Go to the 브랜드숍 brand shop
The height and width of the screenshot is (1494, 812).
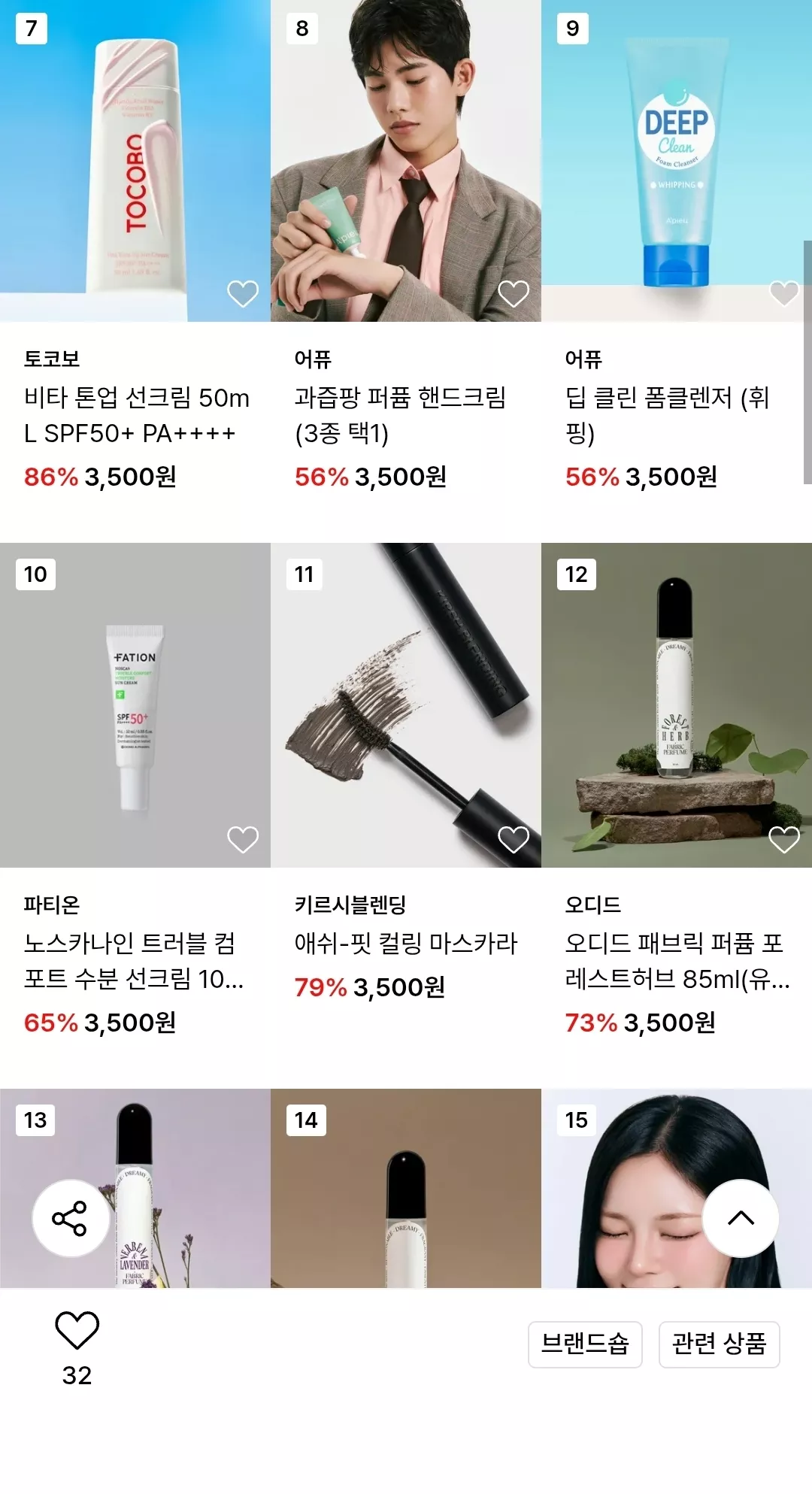(585, 1344)
